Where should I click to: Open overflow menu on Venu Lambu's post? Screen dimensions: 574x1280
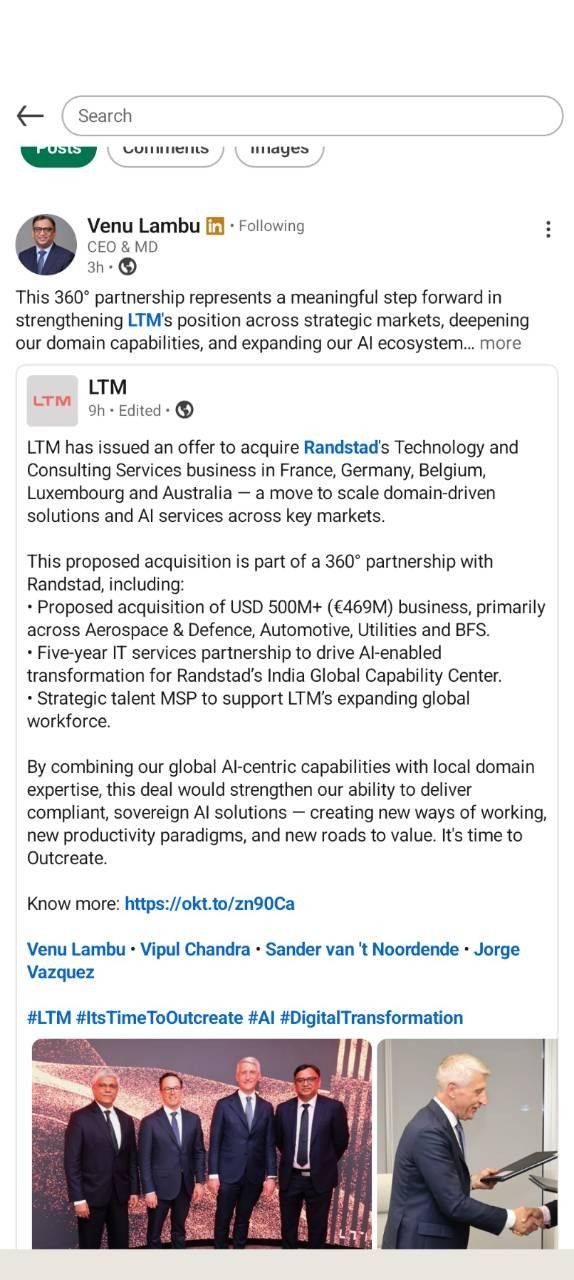pyautogui.click(x=548, y=230)
